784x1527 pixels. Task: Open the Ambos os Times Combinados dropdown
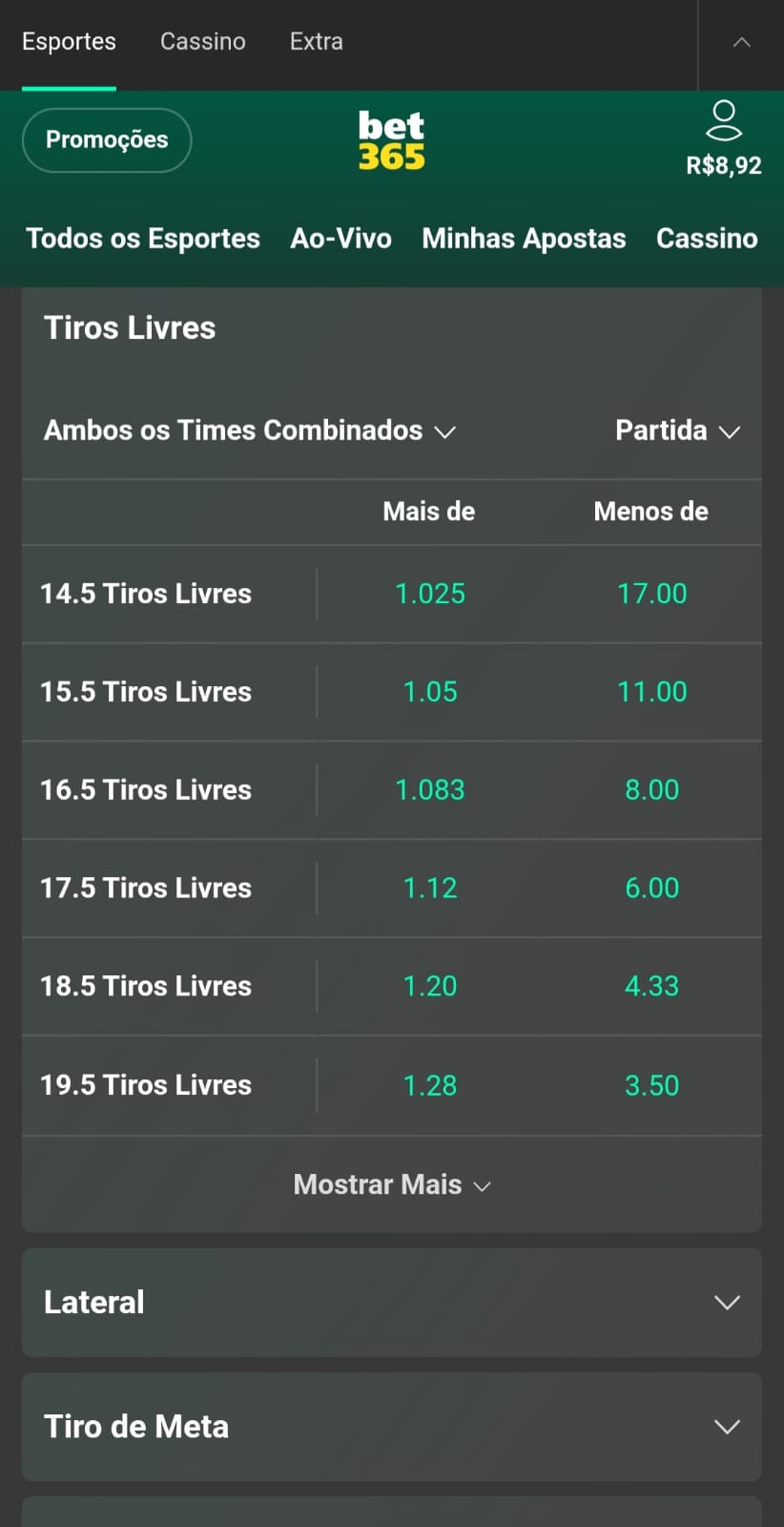coord(249,430)
